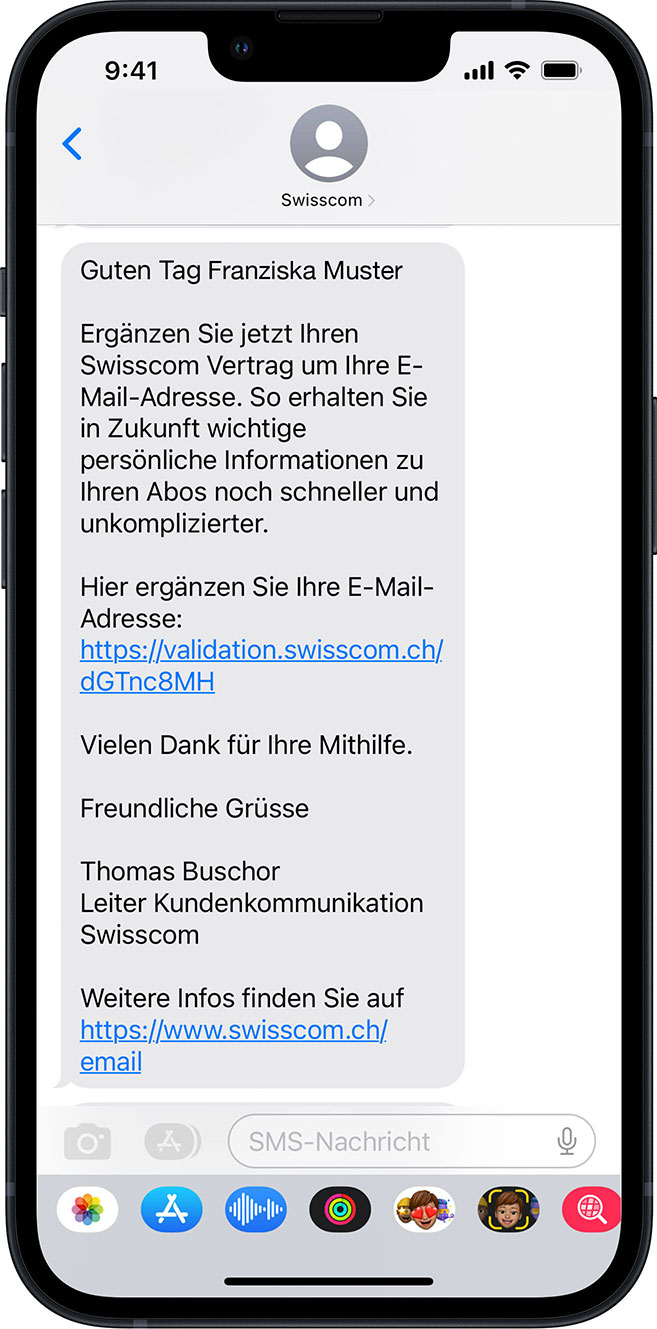Open the Memoji camera app
The height and width of the screenshot is (1329, 657).
508,1211
